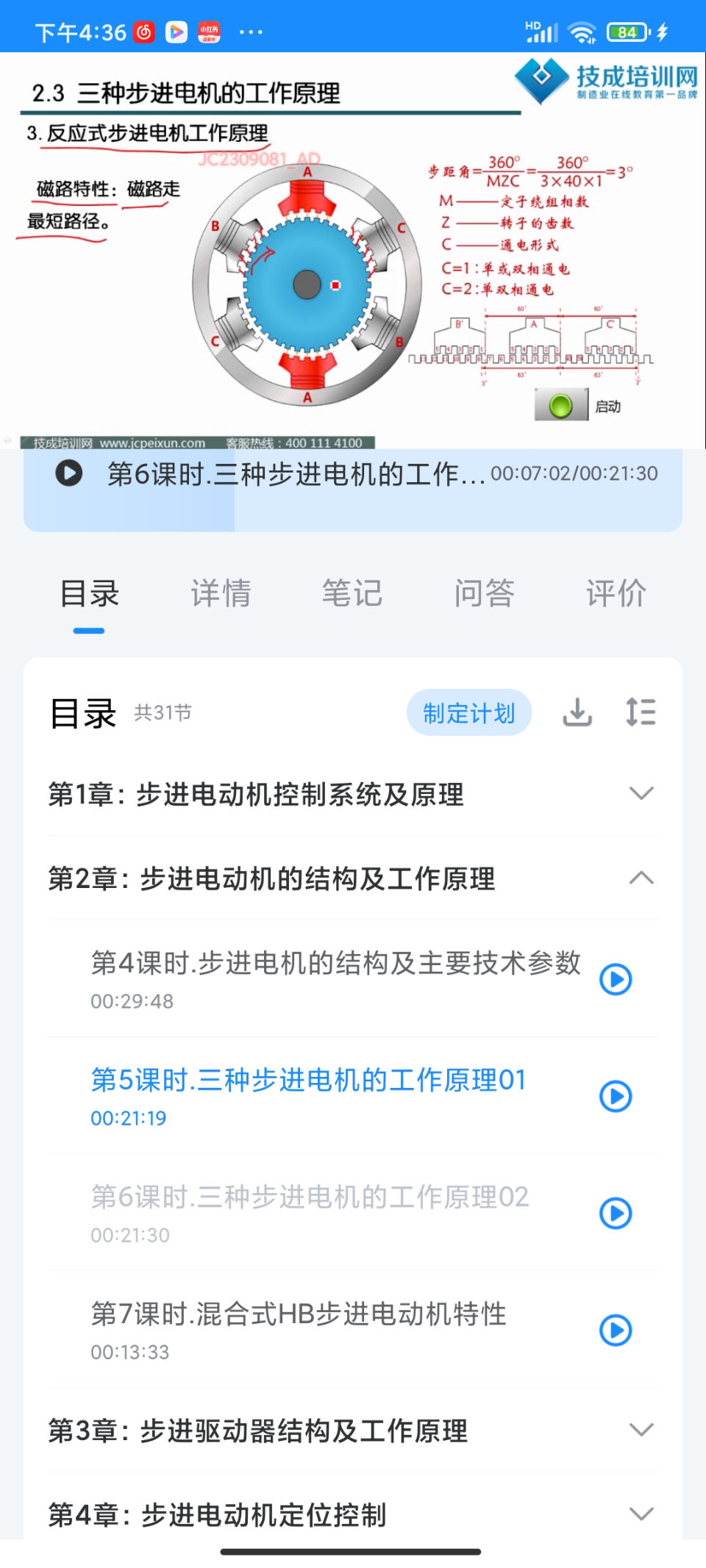Select the 目录 tab

(89, 593)
